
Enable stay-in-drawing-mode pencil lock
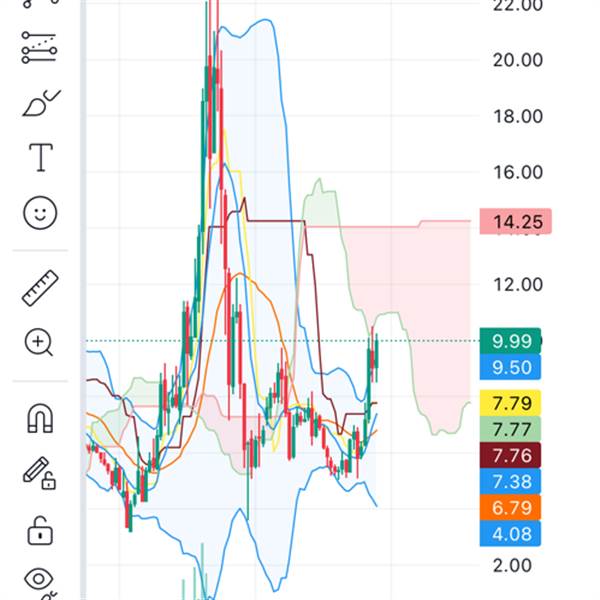(x=40, y=473)
